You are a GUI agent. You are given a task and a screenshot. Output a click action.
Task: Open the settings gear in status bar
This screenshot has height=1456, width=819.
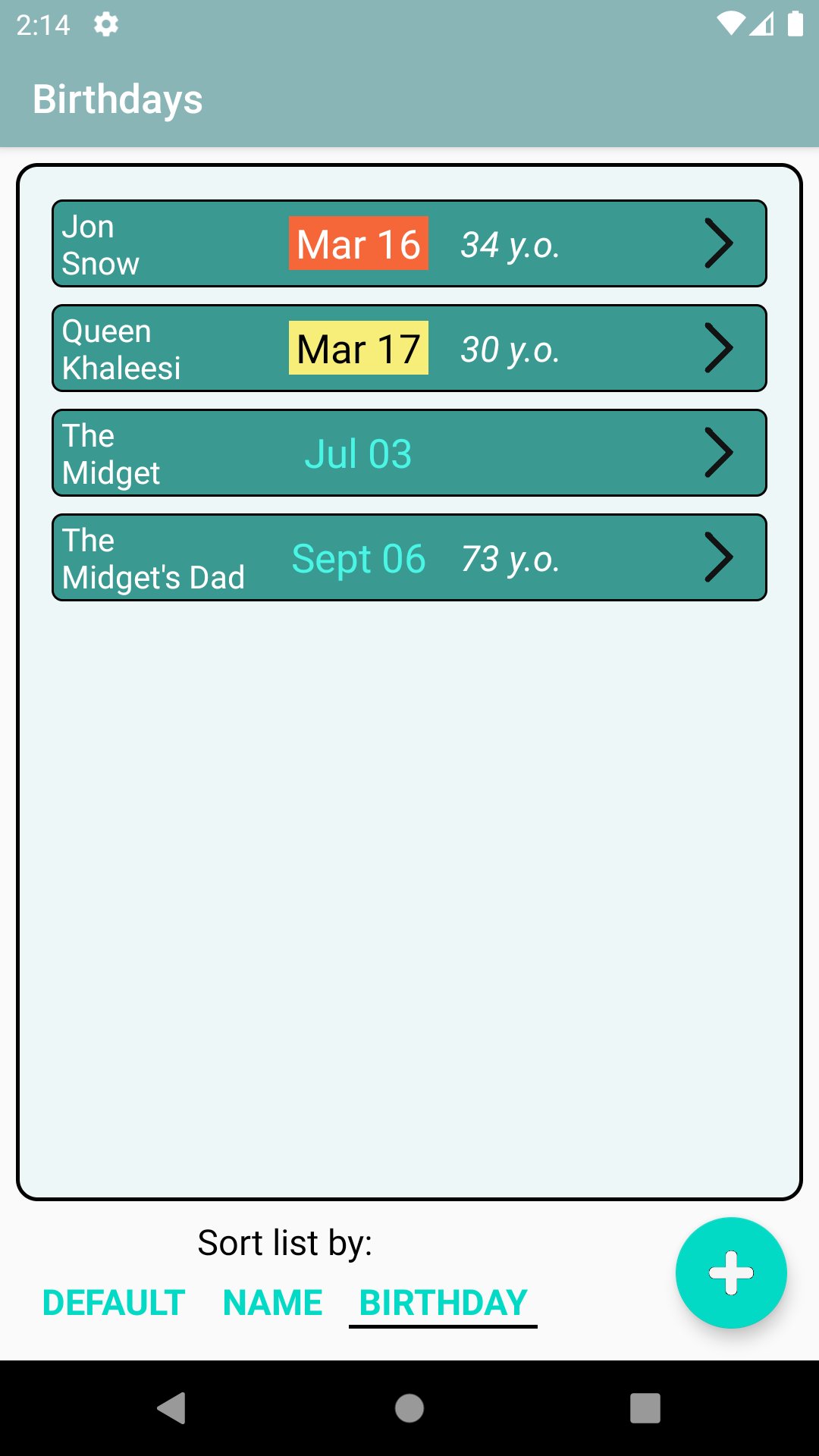(105, 24)
